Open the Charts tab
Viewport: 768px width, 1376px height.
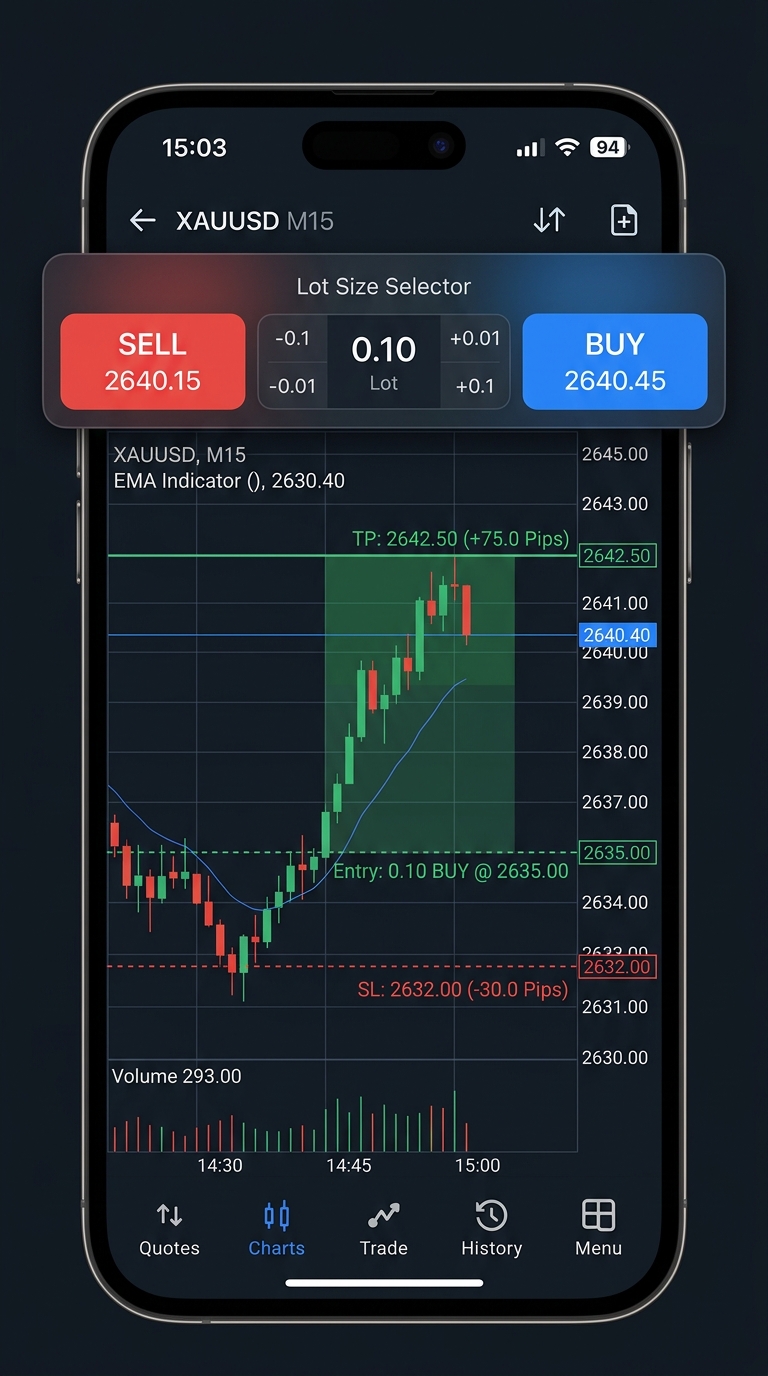[277, 1229]
